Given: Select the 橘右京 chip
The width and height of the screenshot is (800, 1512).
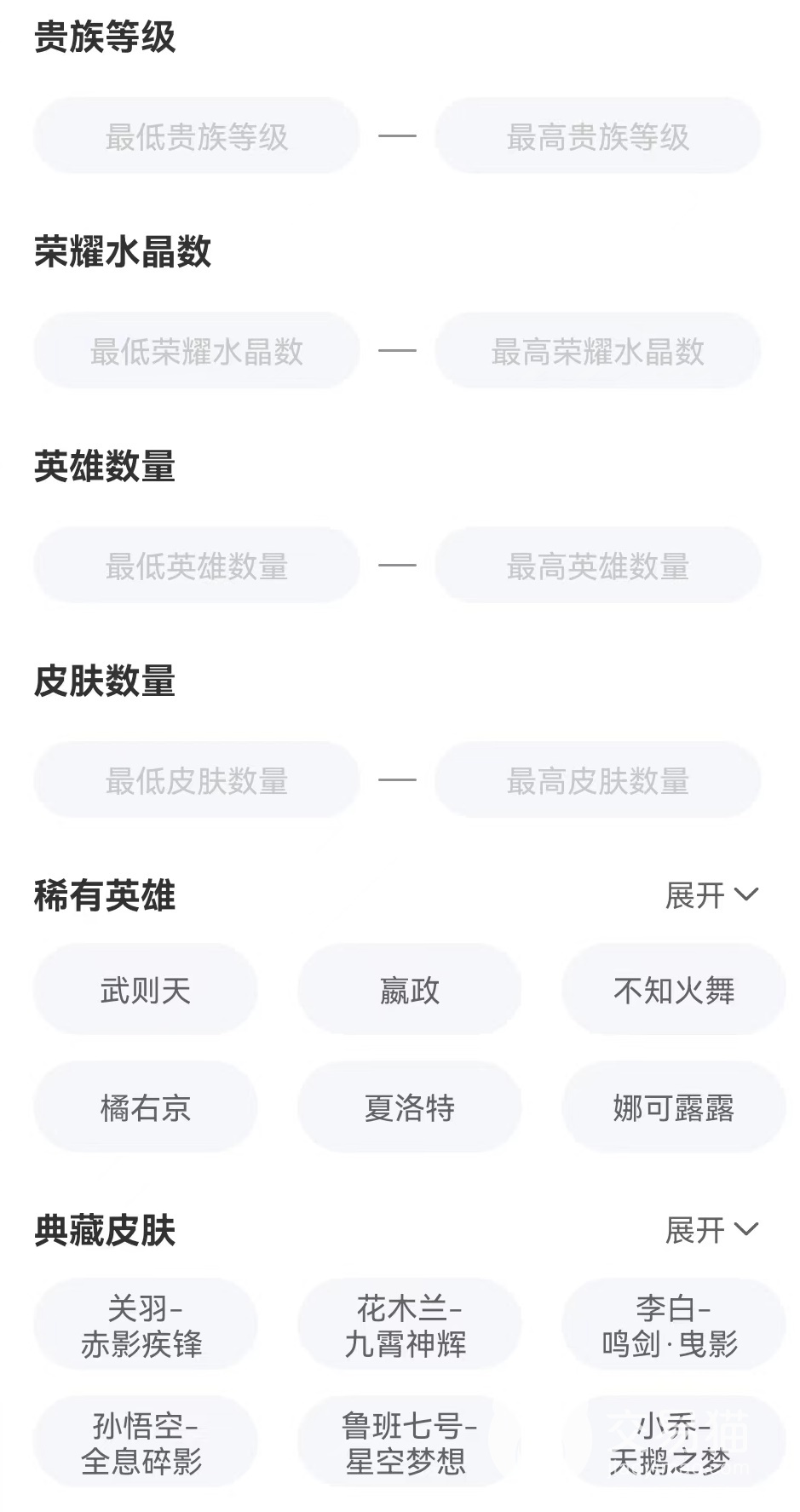Looking at the screenshot, I should [x=145, y=1107].
